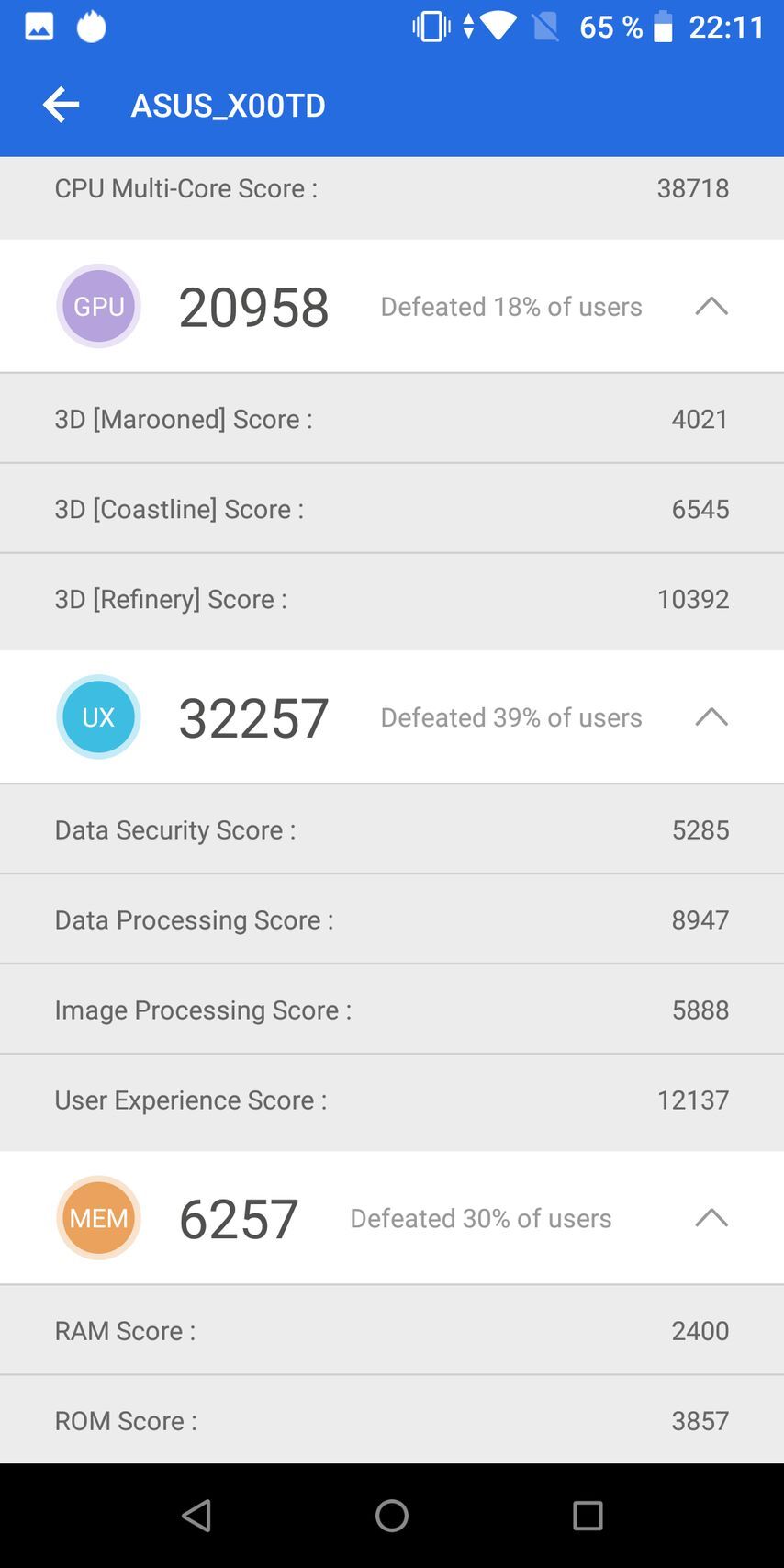Select the User Experience Score entry
Viewport: 784px width, 1568px height.
click(x=392, y=1100)
